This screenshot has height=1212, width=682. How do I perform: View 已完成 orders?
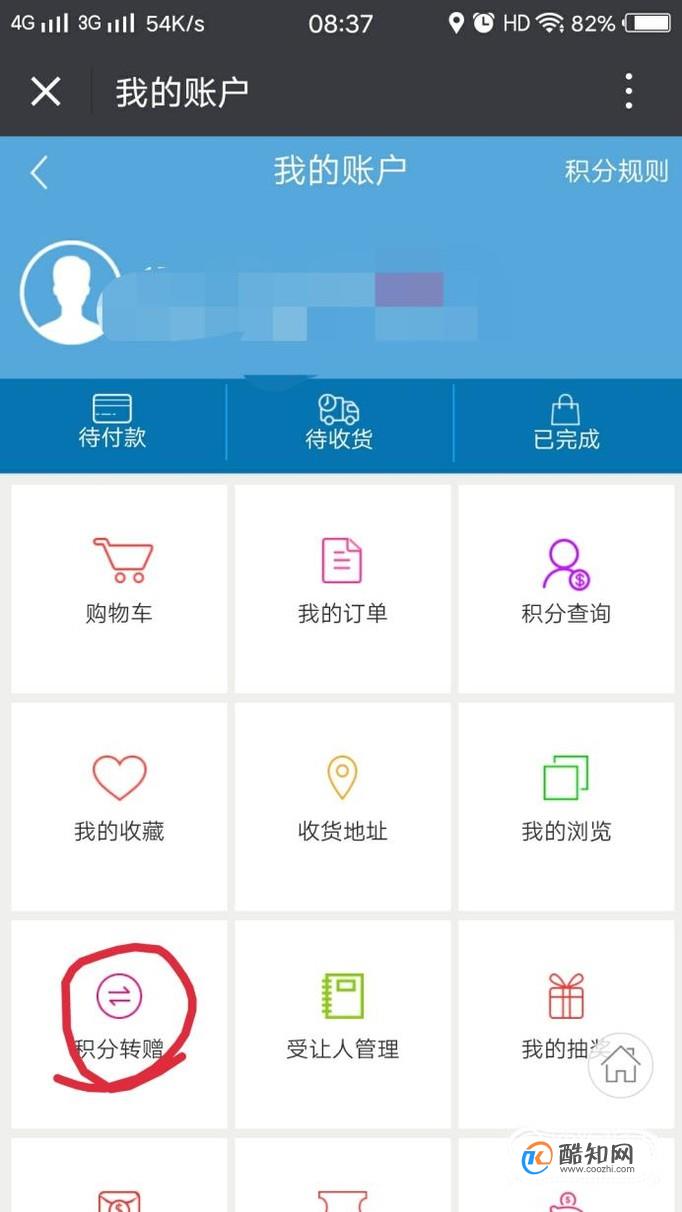click(x=566, y=422)
